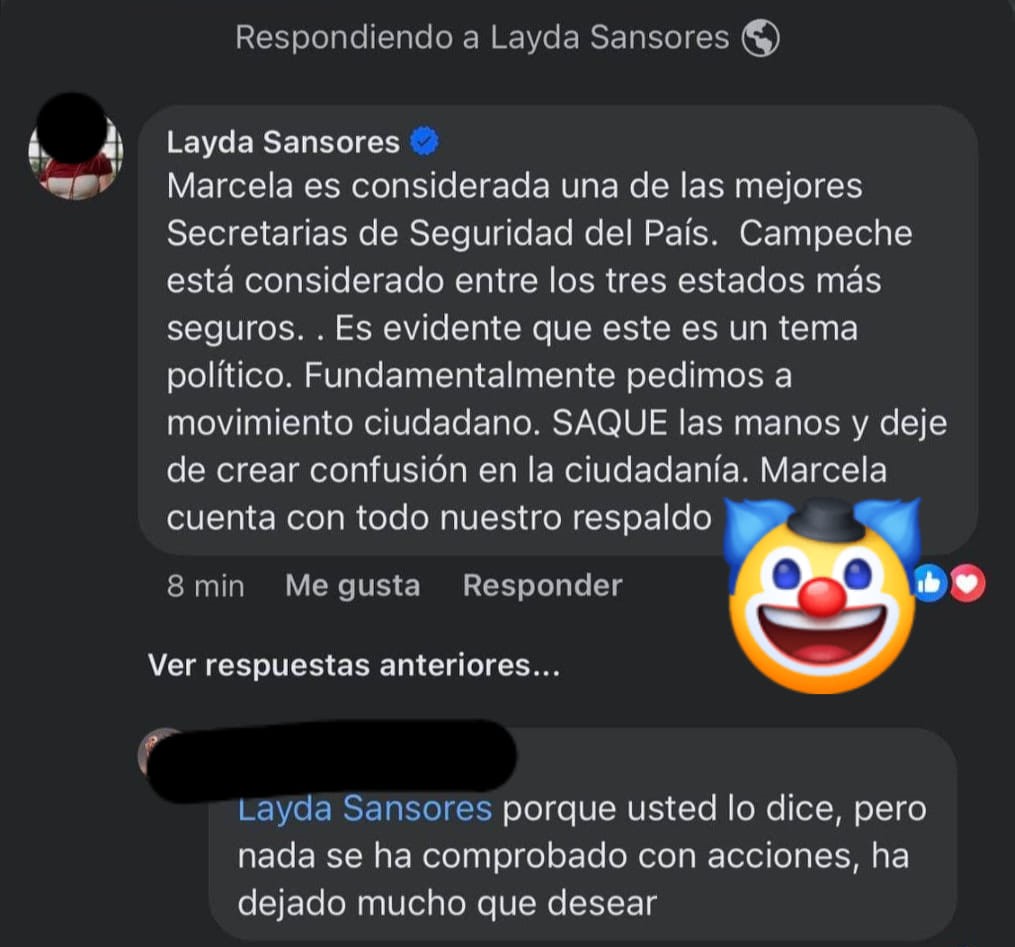Reply to Layda Sansores' comment via Responder
Viewport: 1015px width, 947px height.
click(542, 585)
